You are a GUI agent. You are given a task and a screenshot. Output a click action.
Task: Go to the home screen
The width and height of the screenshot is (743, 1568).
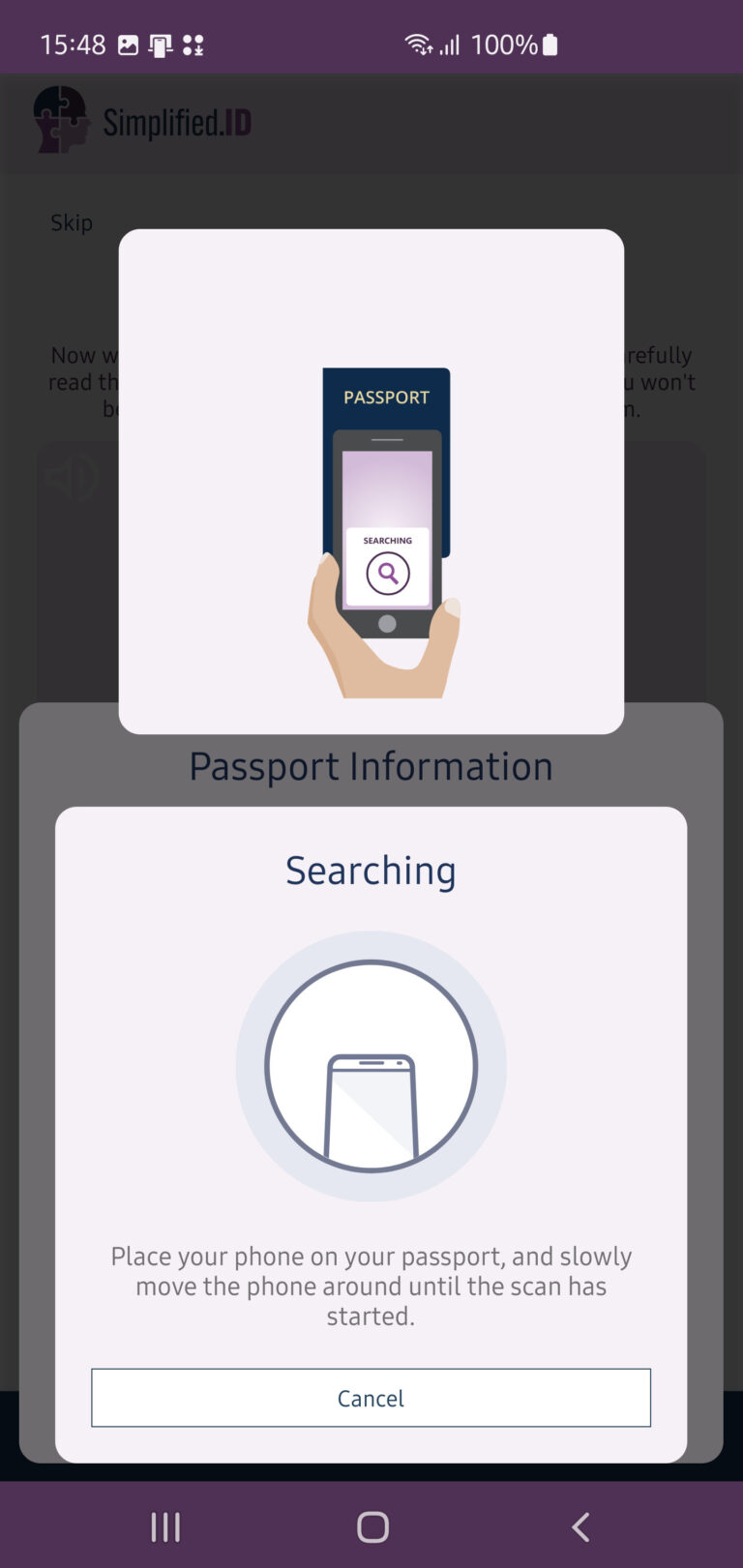tap(372, 1527)
